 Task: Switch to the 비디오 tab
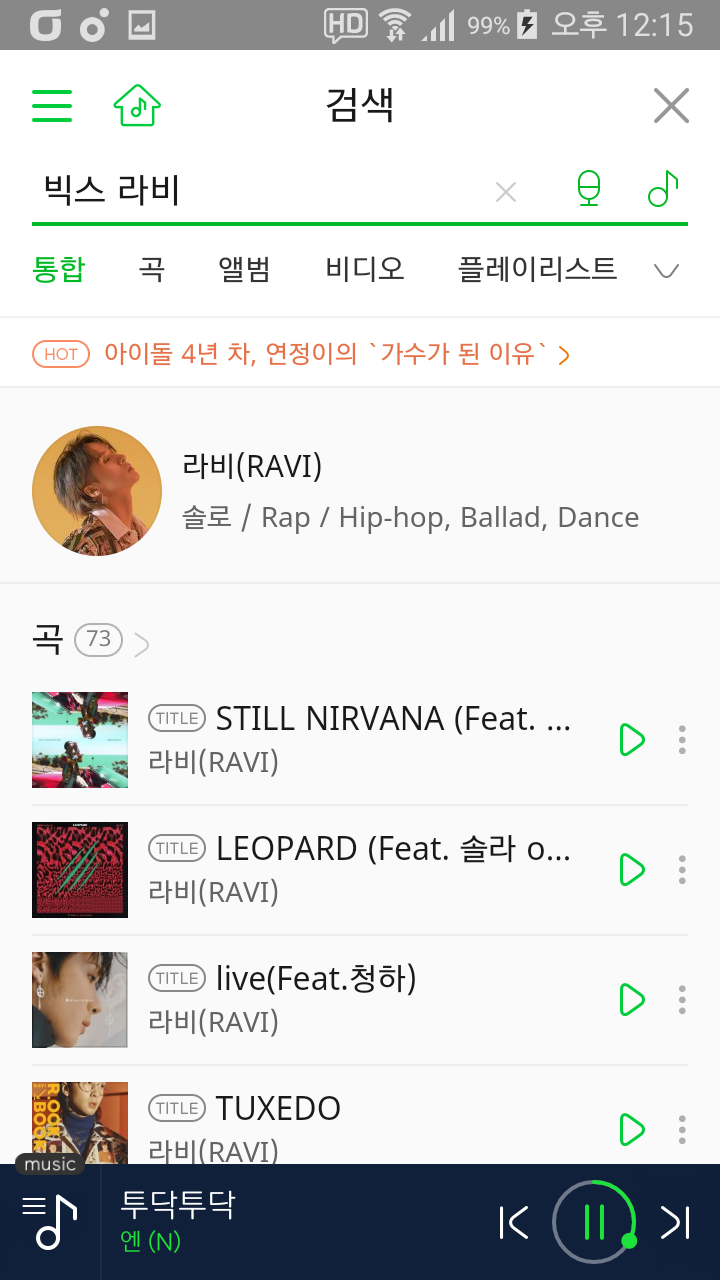point(365,269)
